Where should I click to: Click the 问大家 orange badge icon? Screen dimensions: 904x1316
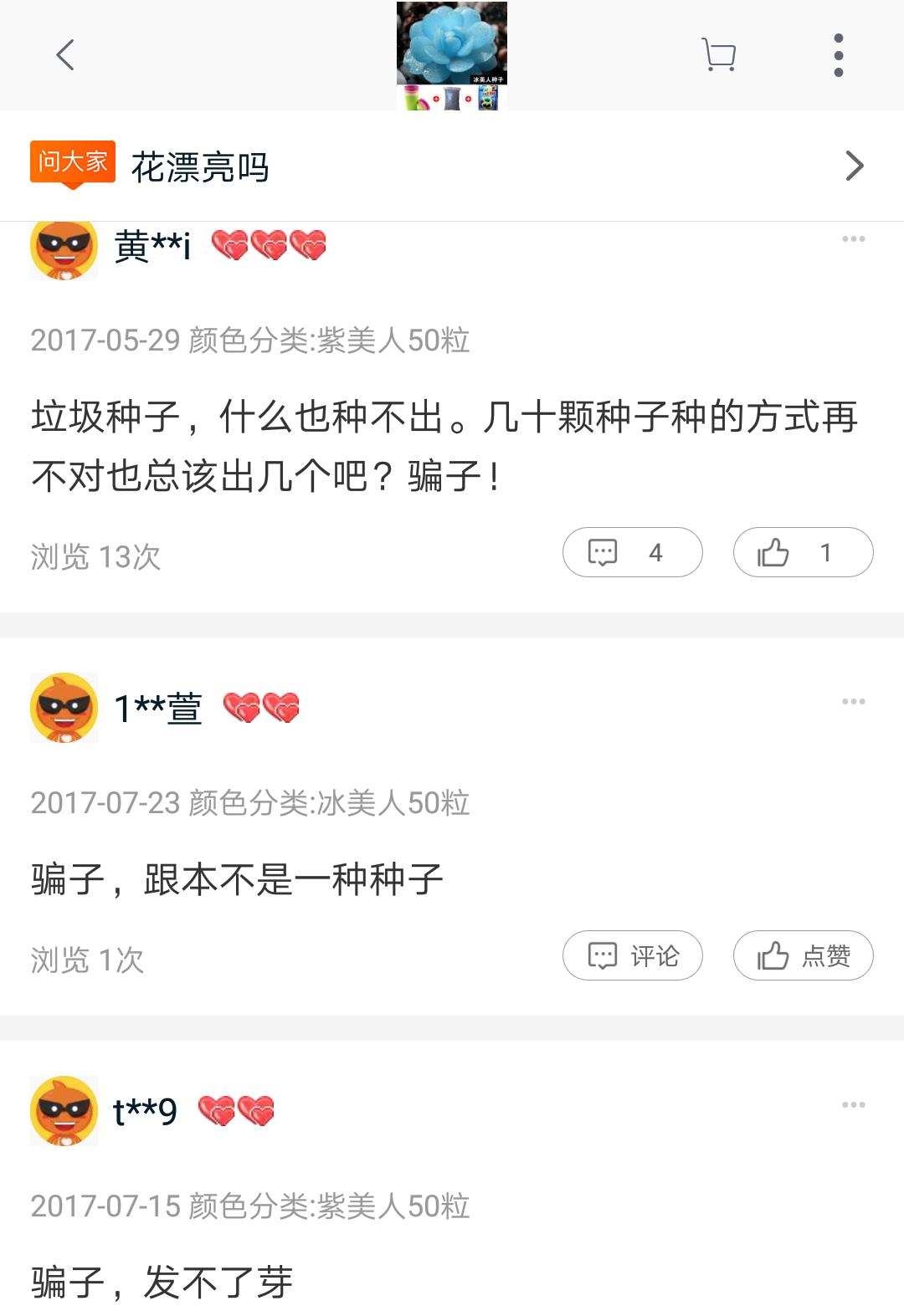click(x=71, y=164)
